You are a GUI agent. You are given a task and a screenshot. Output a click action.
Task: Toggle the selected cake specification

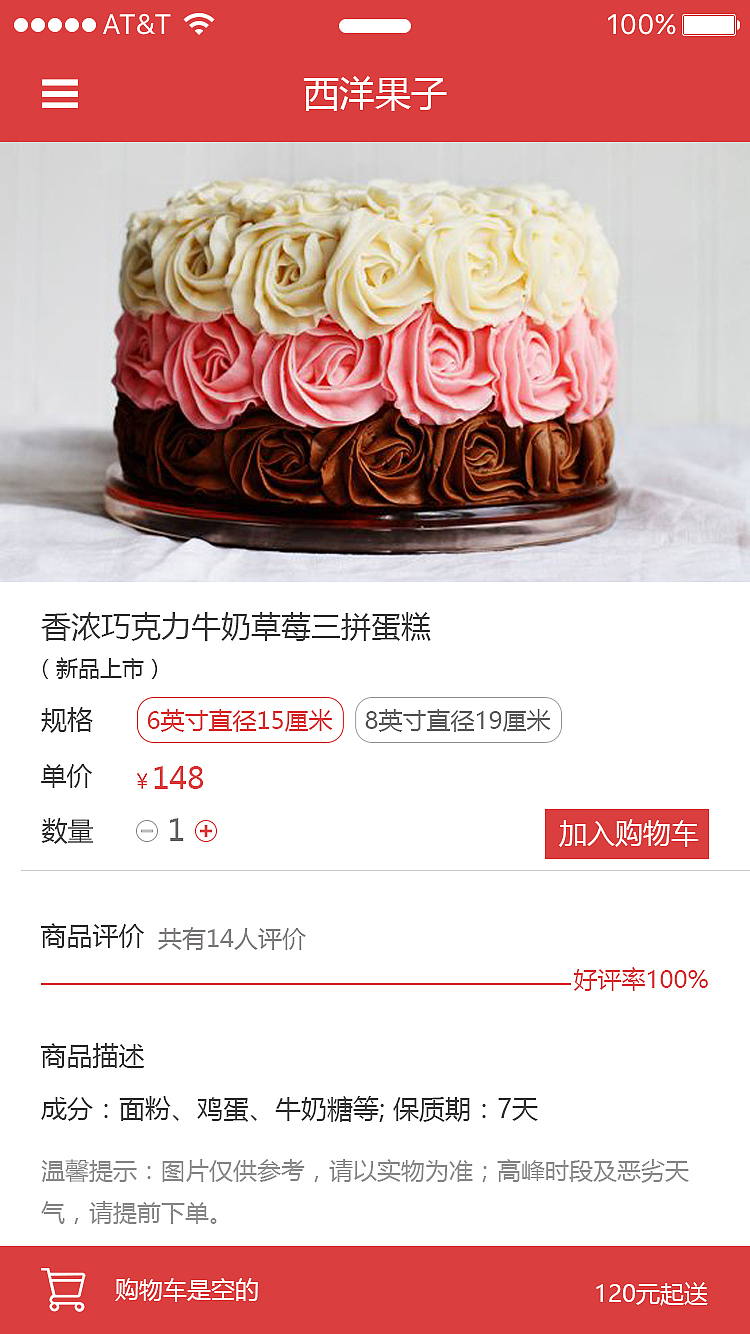[240, 720]
